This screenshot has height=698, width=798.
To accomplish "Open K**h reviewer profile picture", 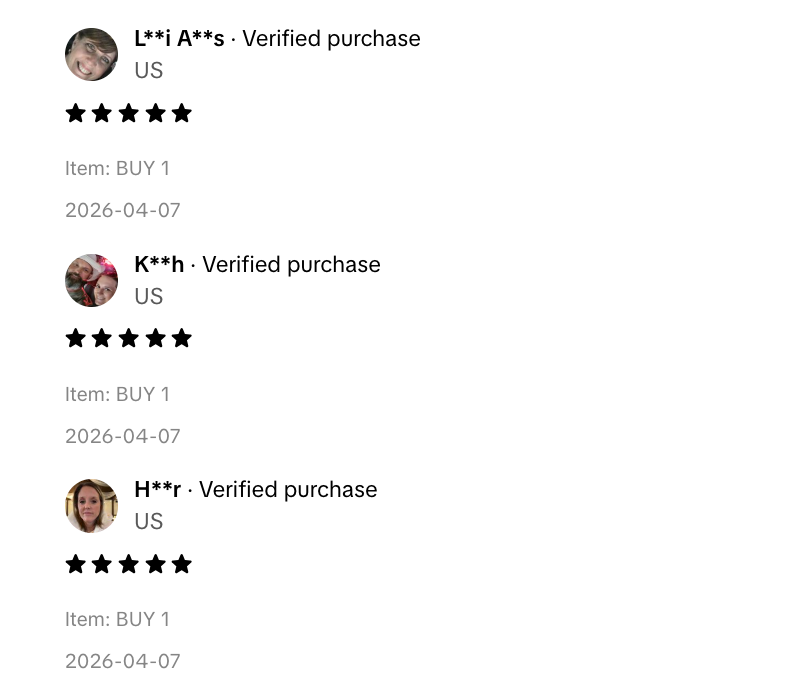I will coord(91,280).
